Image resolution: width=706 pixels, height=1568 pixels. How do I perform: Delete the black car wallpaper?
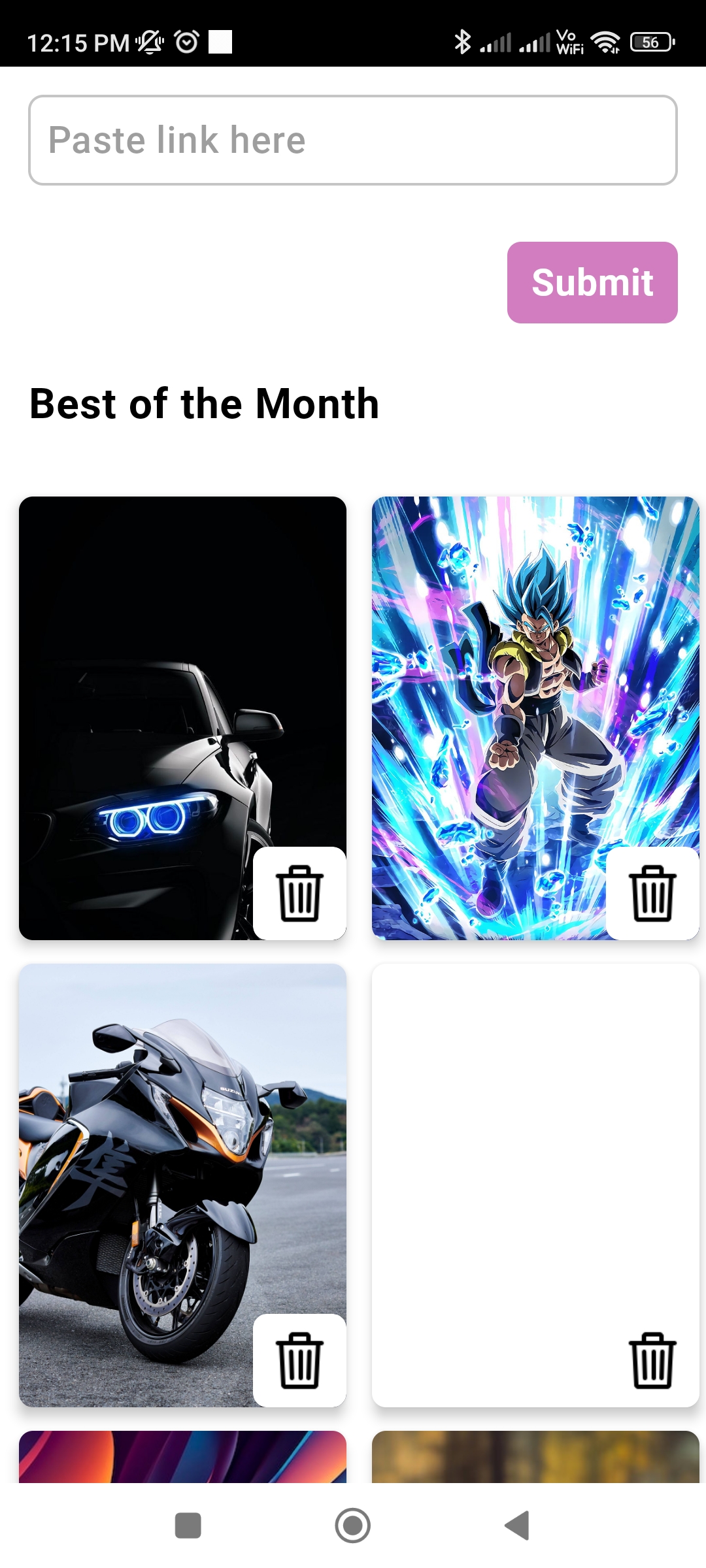tap(299, 893)
